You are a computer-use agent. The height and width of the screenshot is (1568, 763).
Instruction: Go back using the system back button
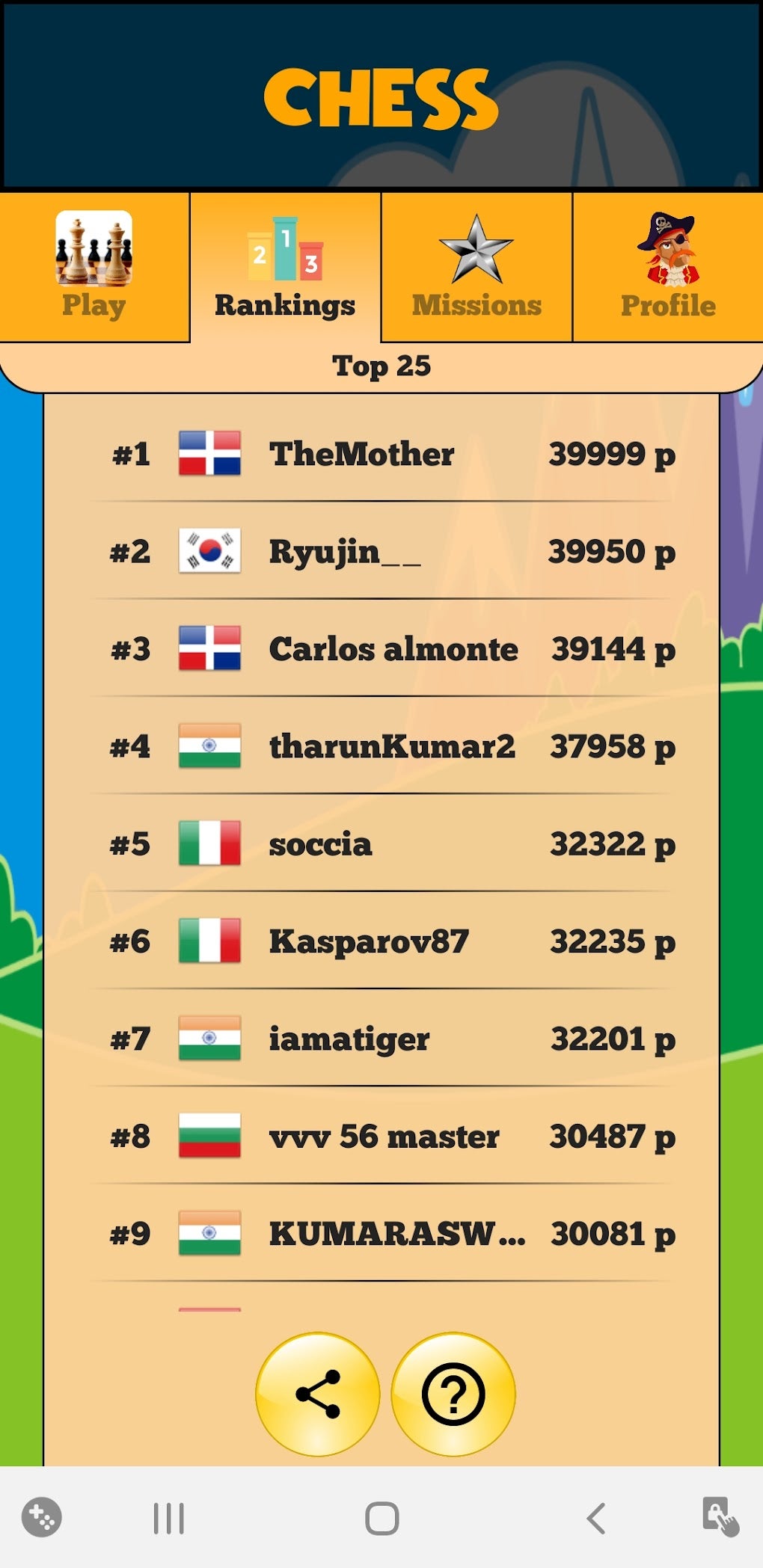click(x=596, y=1519)
